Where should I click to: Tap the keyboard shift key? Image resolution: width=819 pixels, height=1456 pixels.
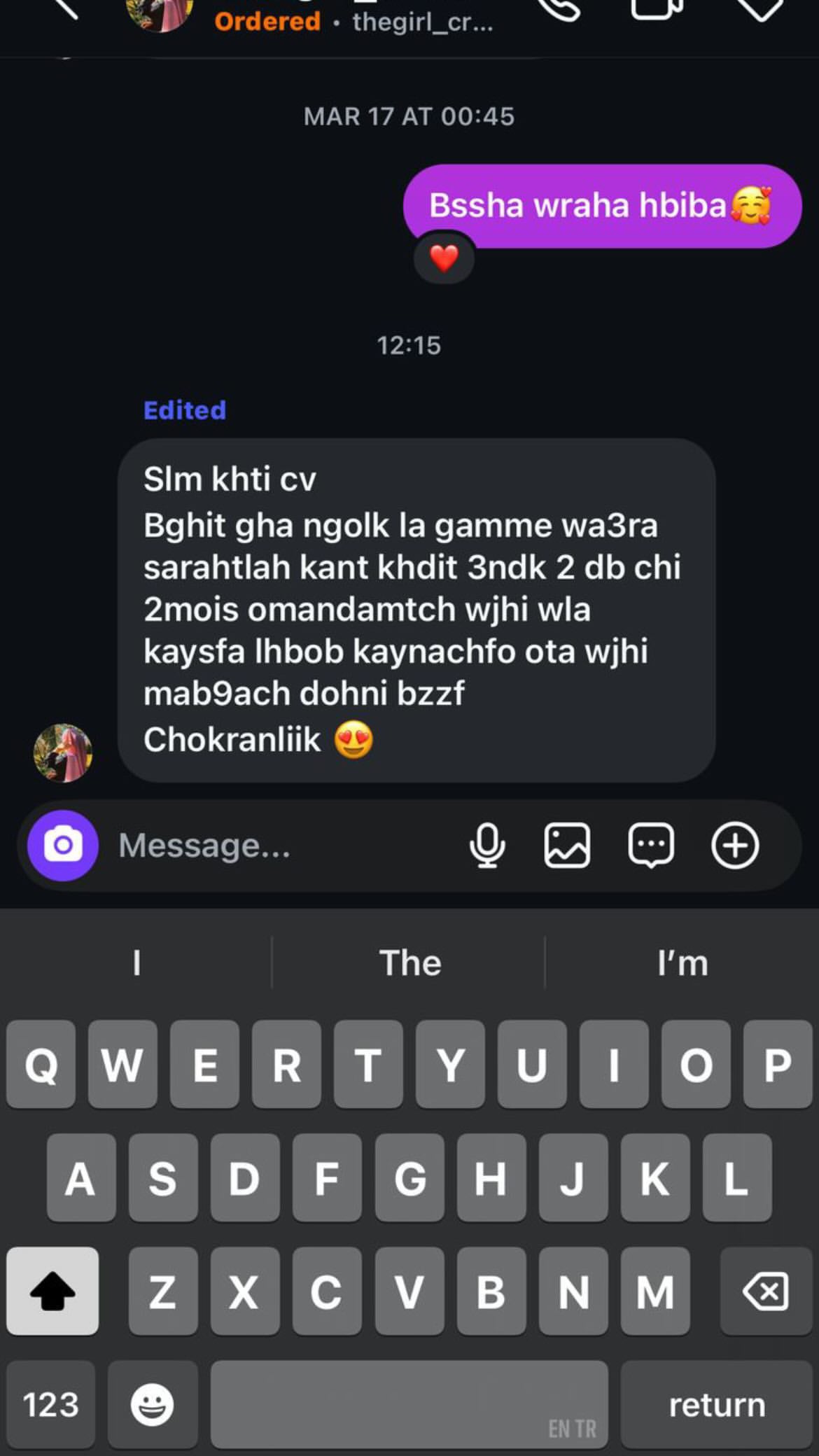[52, 1290]
